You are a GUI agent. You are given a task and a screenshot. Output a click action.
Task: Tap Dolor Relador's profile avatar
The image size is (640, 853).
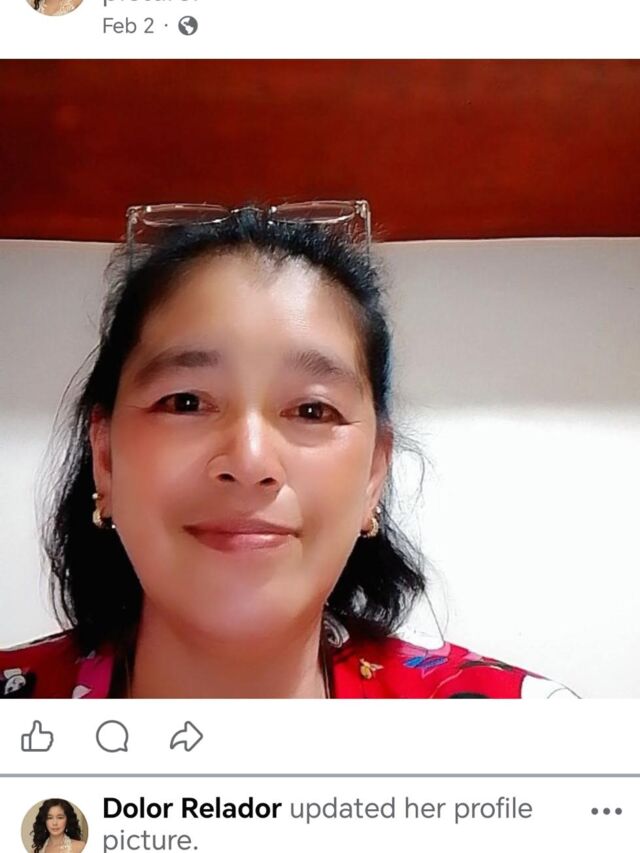point(54,825)
